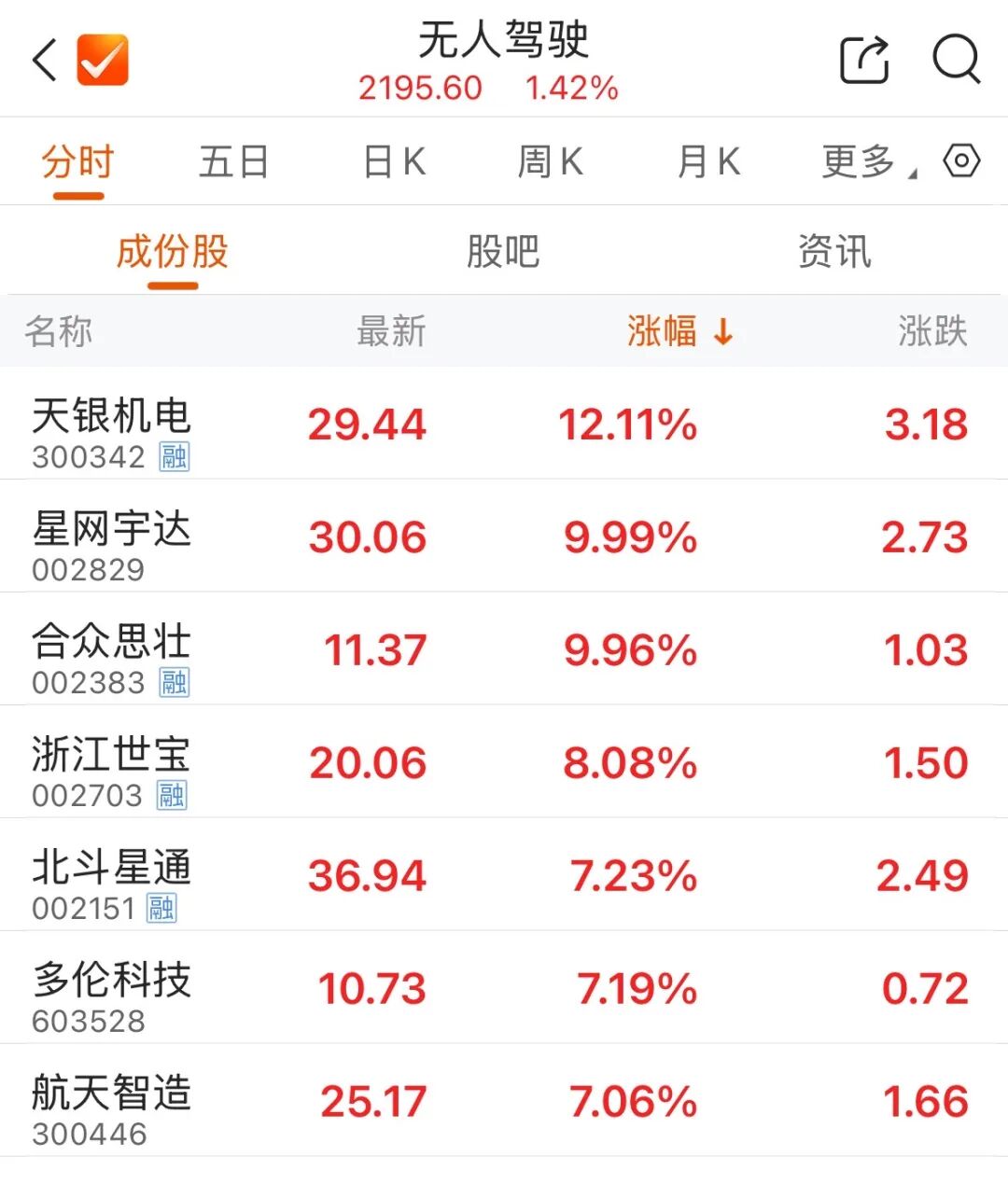Image resolution: width=1008 pixels, height=1184 pixels.
Task: View the 月K chart
Action: (x=708, y=162)
